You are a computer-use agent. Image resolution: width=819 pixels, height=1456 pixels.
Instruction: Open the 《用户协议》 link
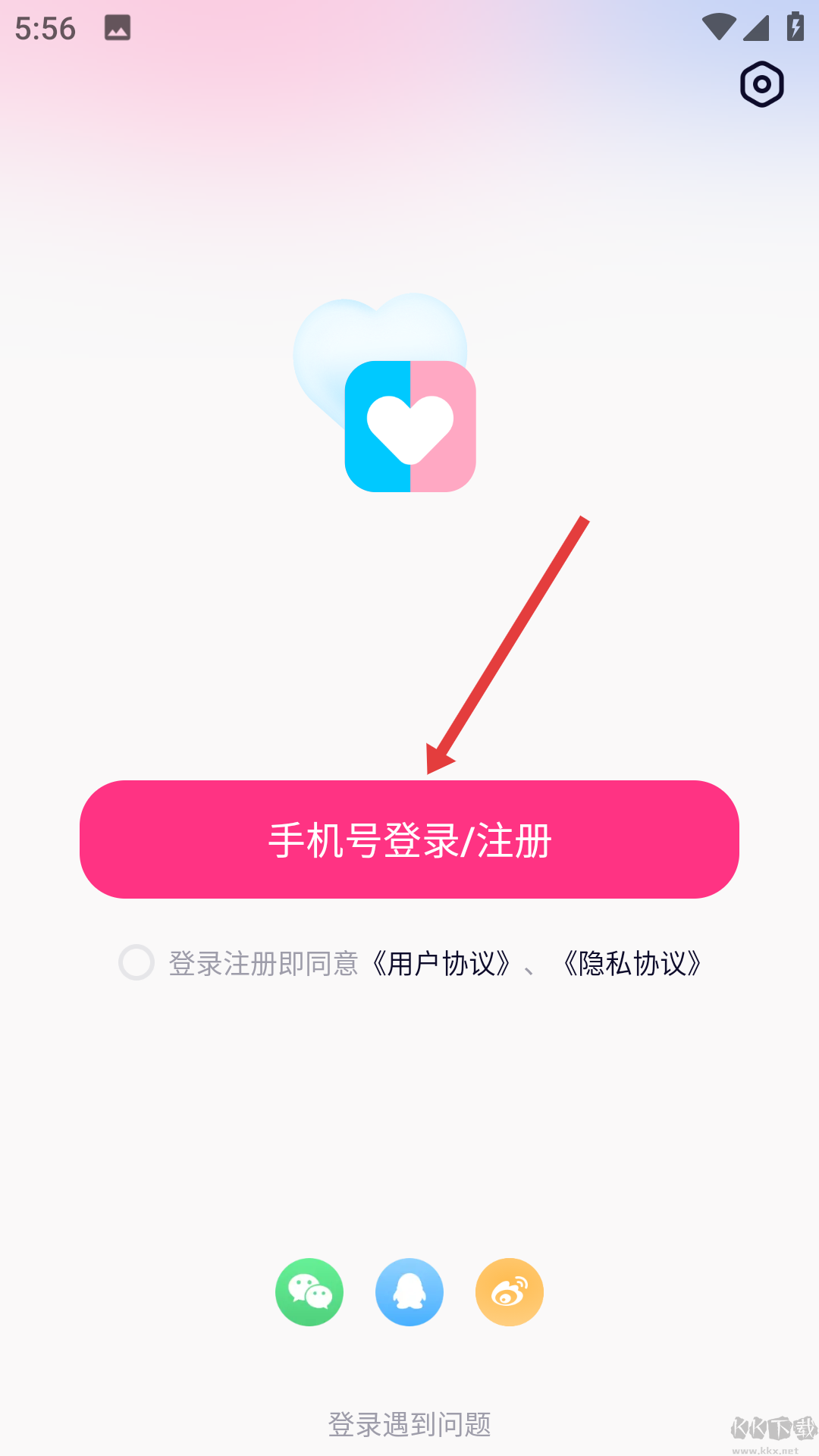(441, 964)
